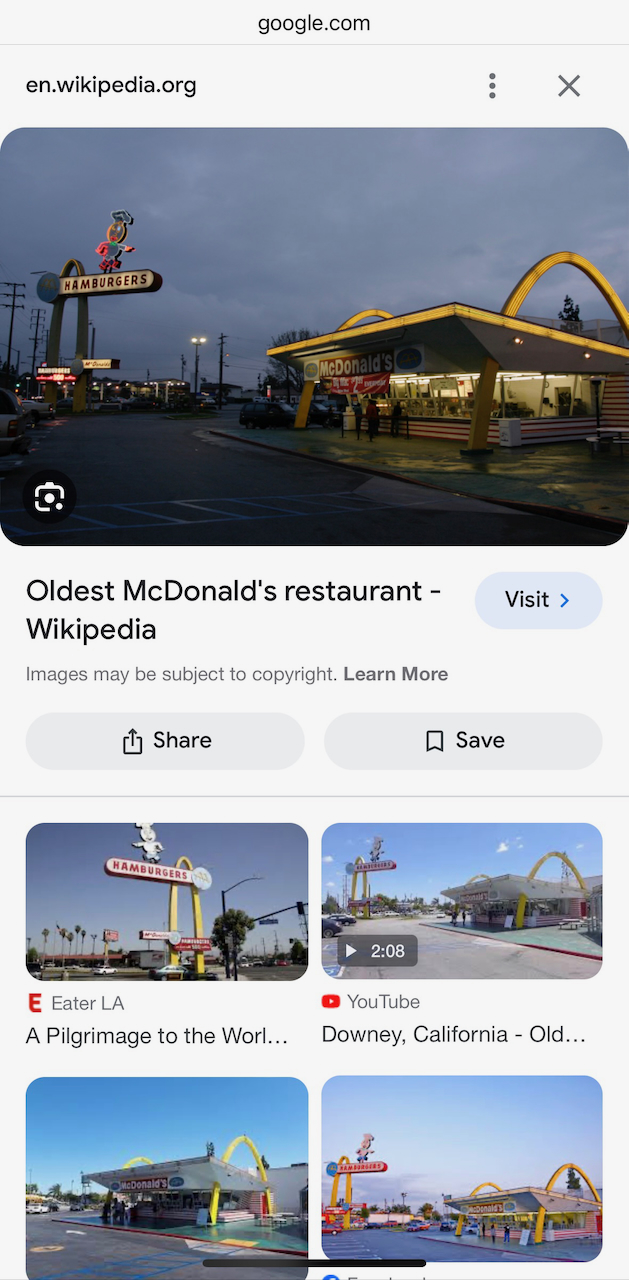Open the YouTube Downey, California video
The width and height of the screenshot is (629, 1280).
click(x=462, y=902)
